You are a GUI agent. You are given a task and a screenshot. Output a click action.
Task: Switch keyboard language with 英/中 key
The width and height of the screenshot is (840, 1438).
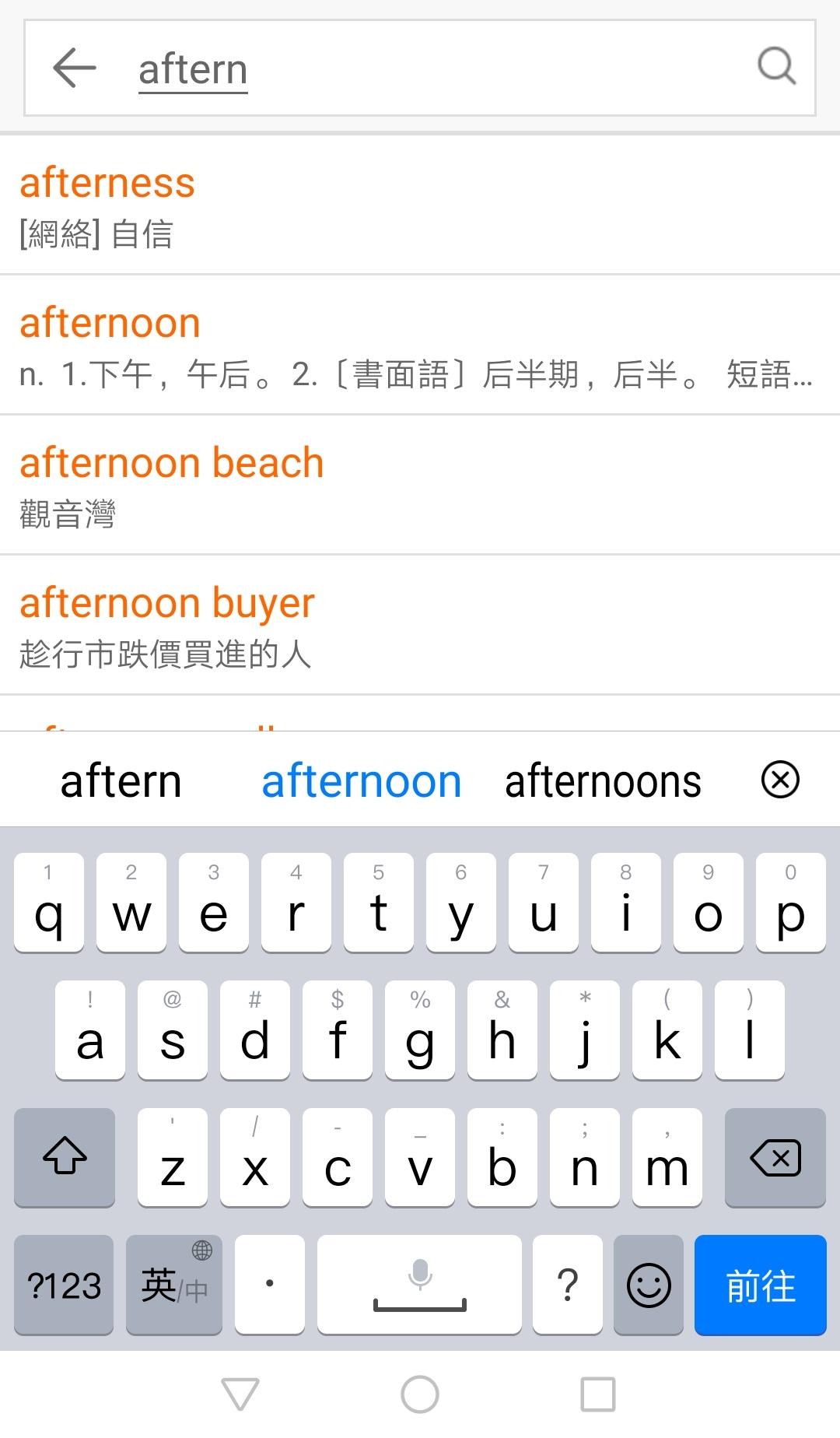(174, 1285)
